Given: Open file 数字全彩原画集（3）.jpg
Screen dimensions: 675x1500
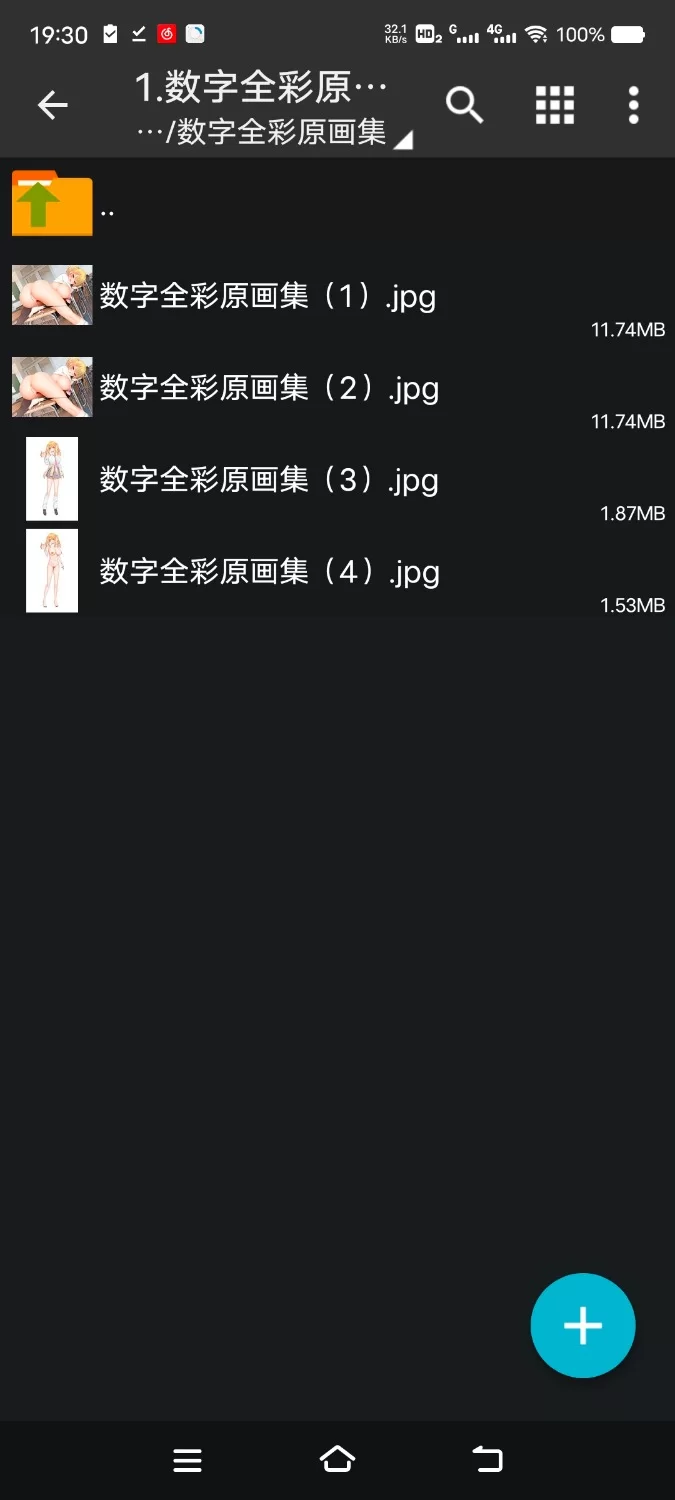Looking at the screenshot, I should pyautogui.click(x=269, y=481).
